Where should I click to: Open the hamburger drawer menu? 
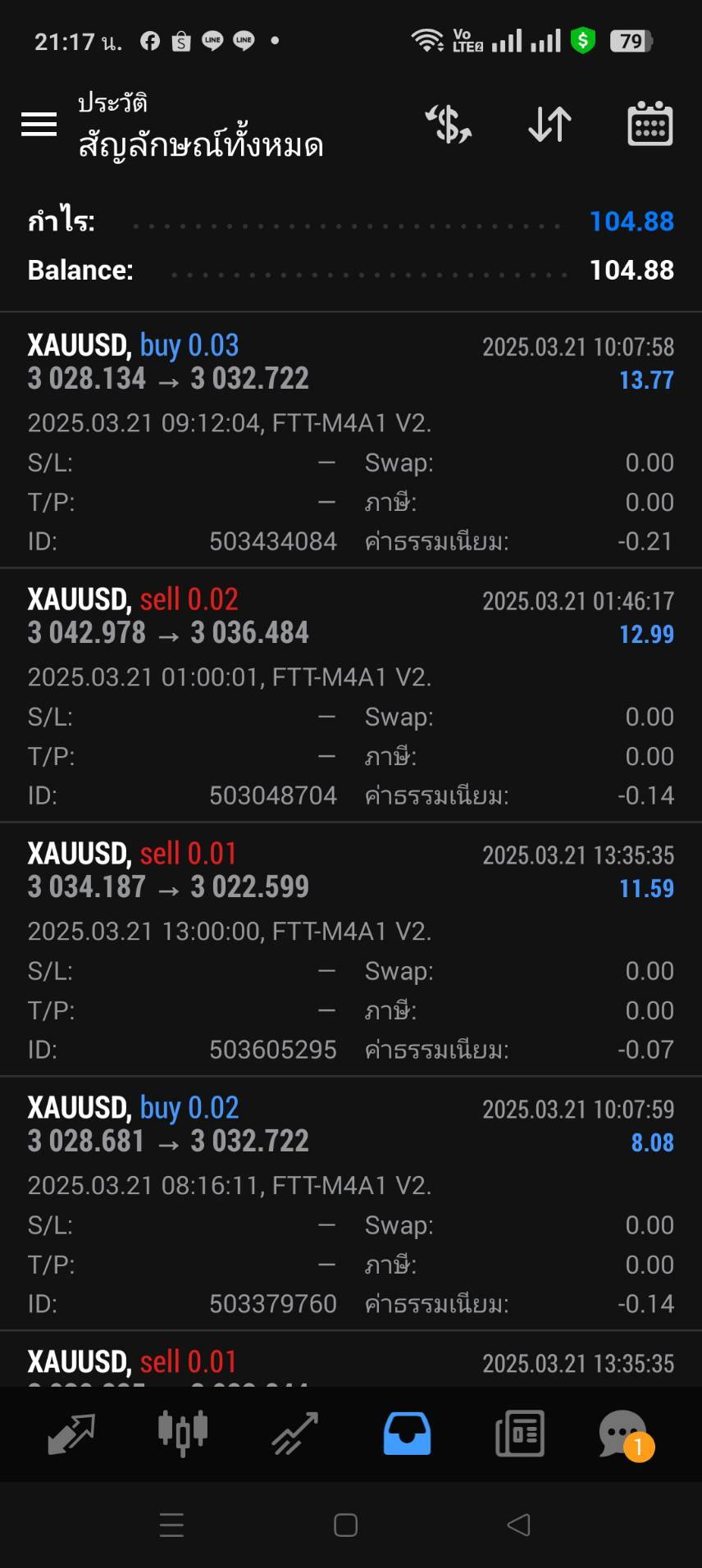tap(39, 125)
